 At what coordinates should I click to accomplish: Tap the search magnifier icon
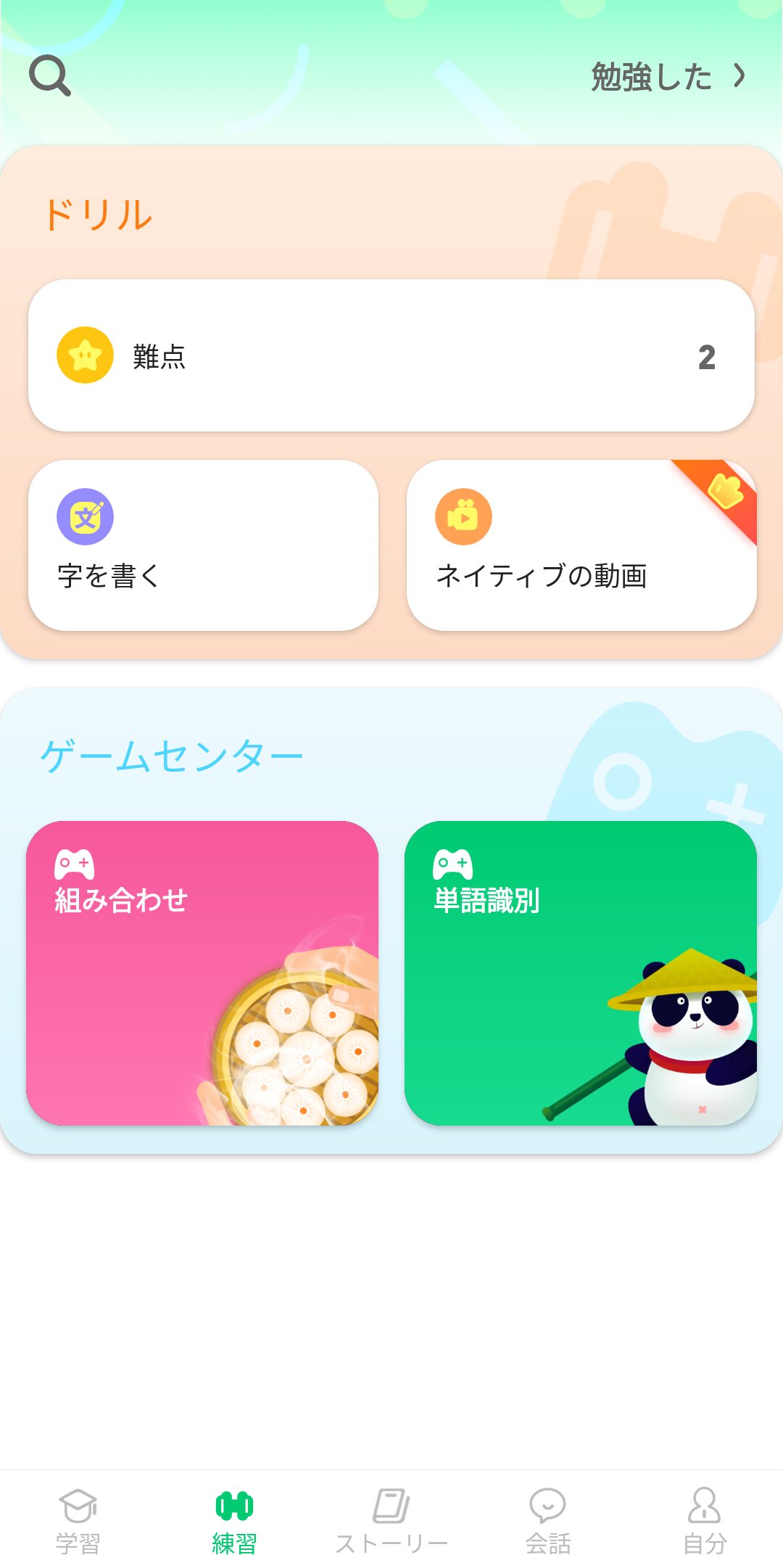click(x=49, y=76)
